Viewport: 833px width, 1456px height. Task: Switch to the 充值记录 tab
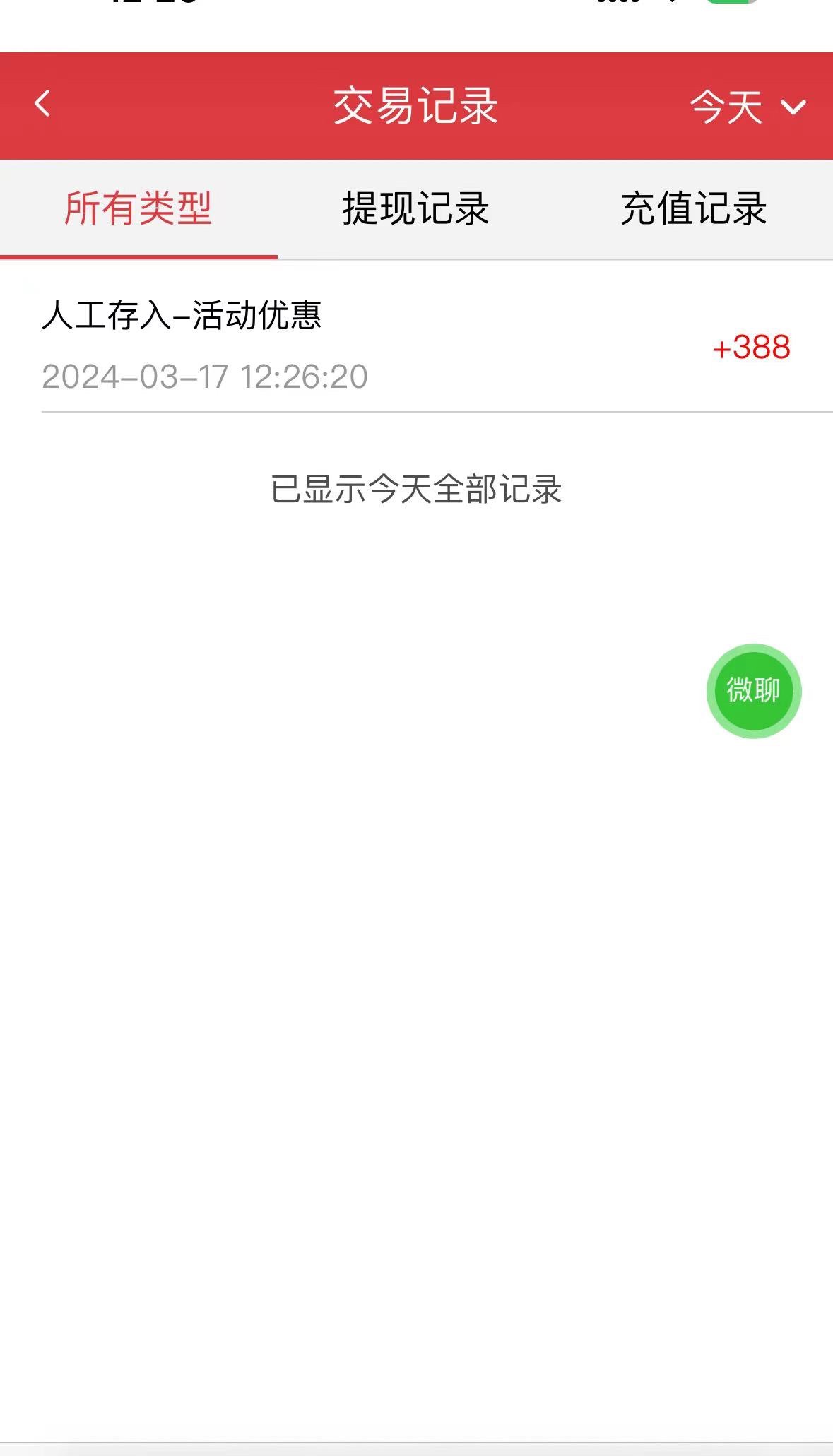tap(694, 208)
